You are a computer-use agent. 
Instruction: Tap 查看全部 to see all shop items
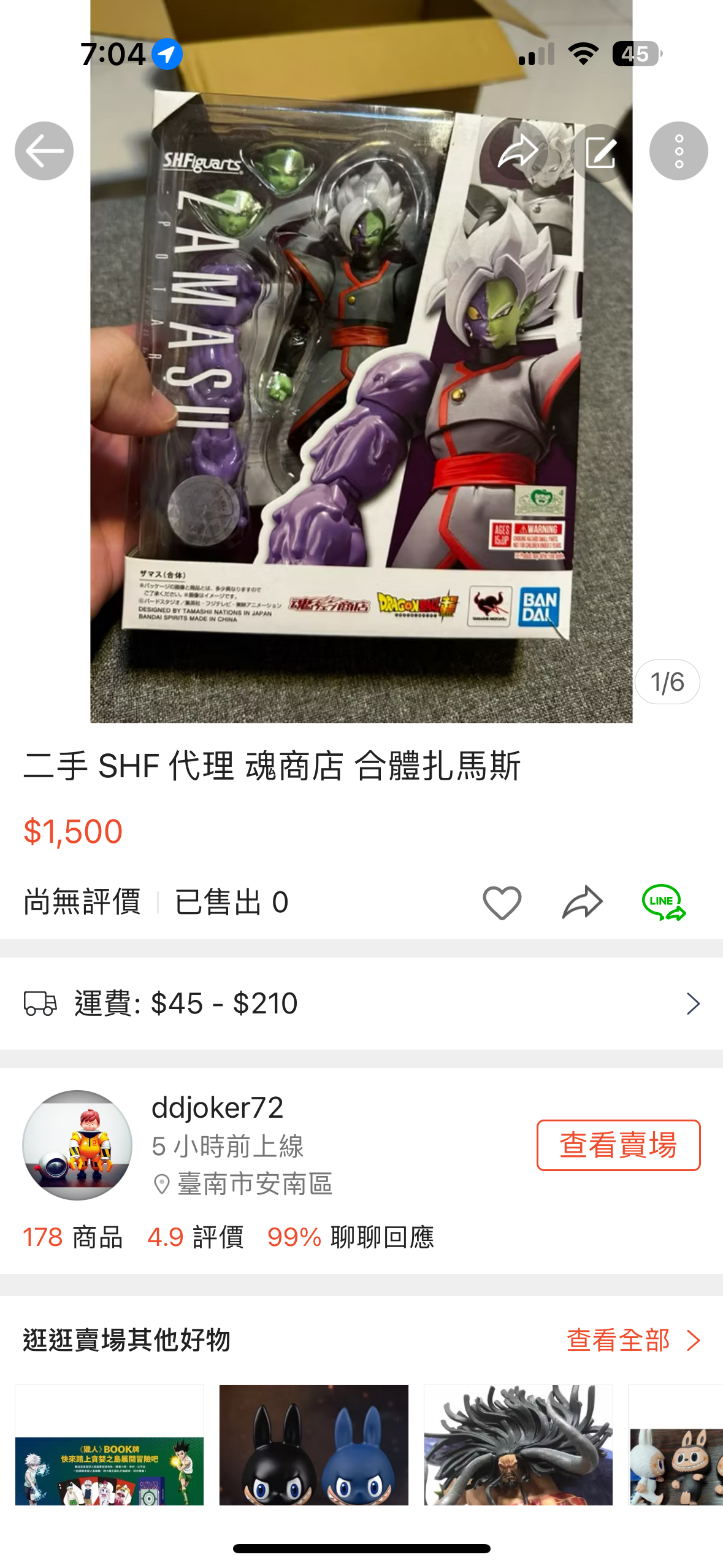(632, 1340)
